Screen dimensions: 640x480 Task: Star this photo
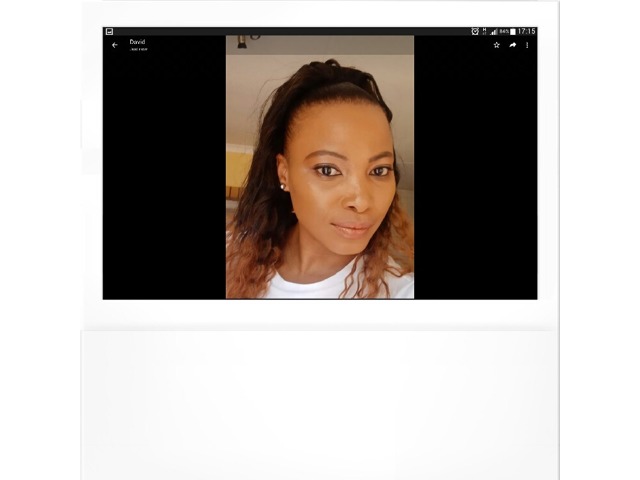coord(497,45)
